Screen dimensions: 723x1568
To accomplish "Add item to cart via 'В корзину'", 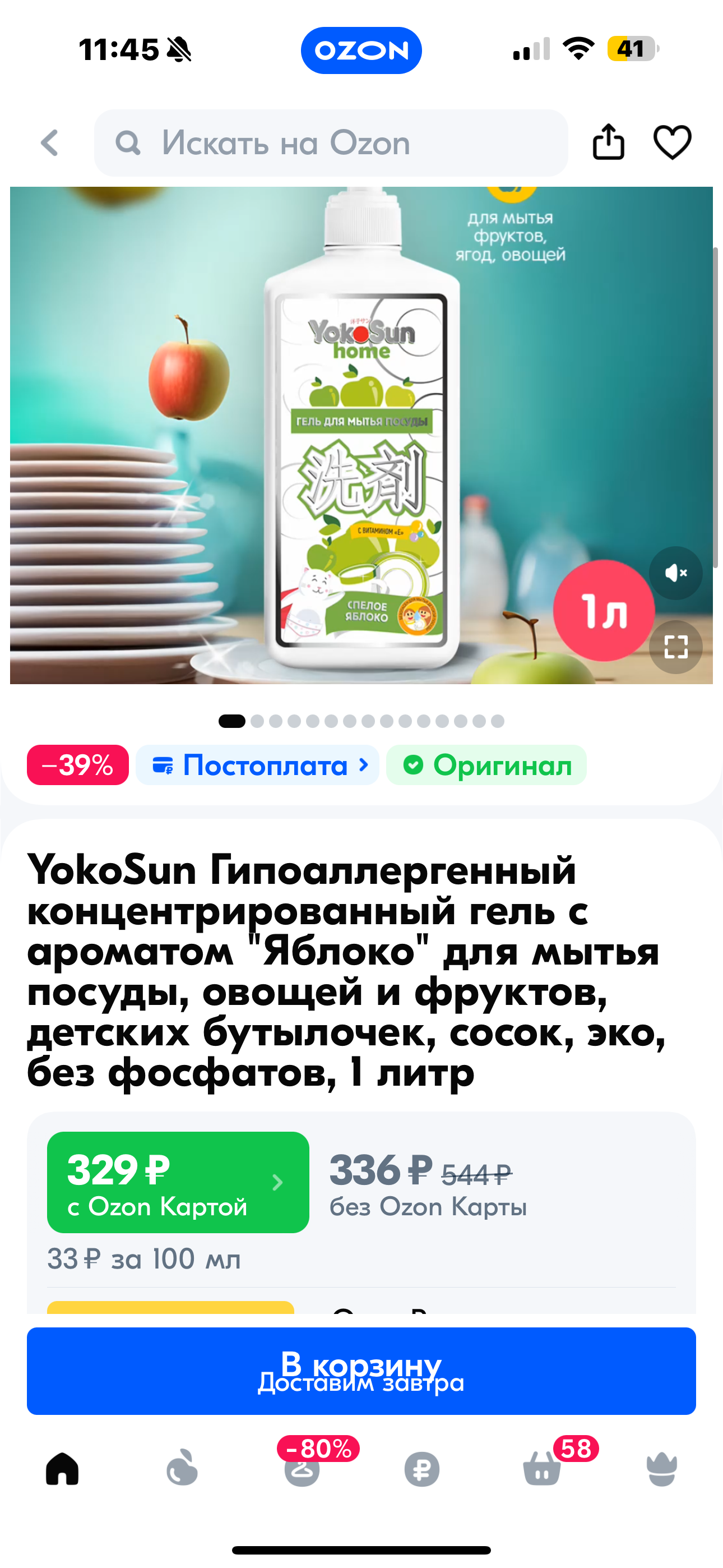I will coord(361,1371).
